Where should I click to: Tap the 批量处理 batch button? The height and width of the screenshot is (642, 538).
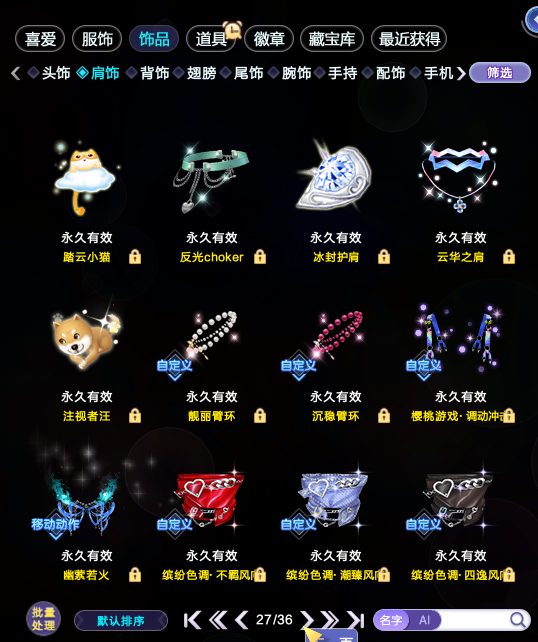[43, 619]
